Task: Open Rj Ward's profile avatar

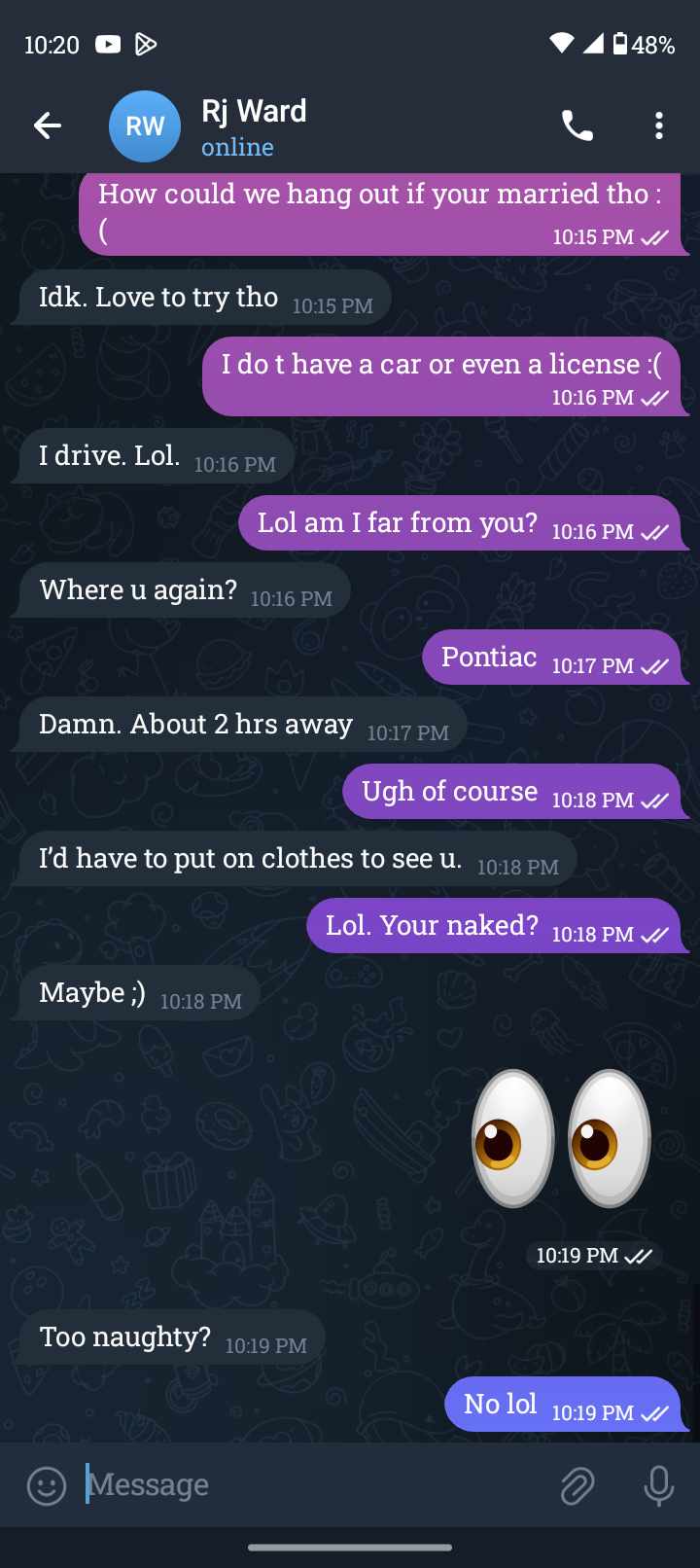Action: (x=145, y=126)
